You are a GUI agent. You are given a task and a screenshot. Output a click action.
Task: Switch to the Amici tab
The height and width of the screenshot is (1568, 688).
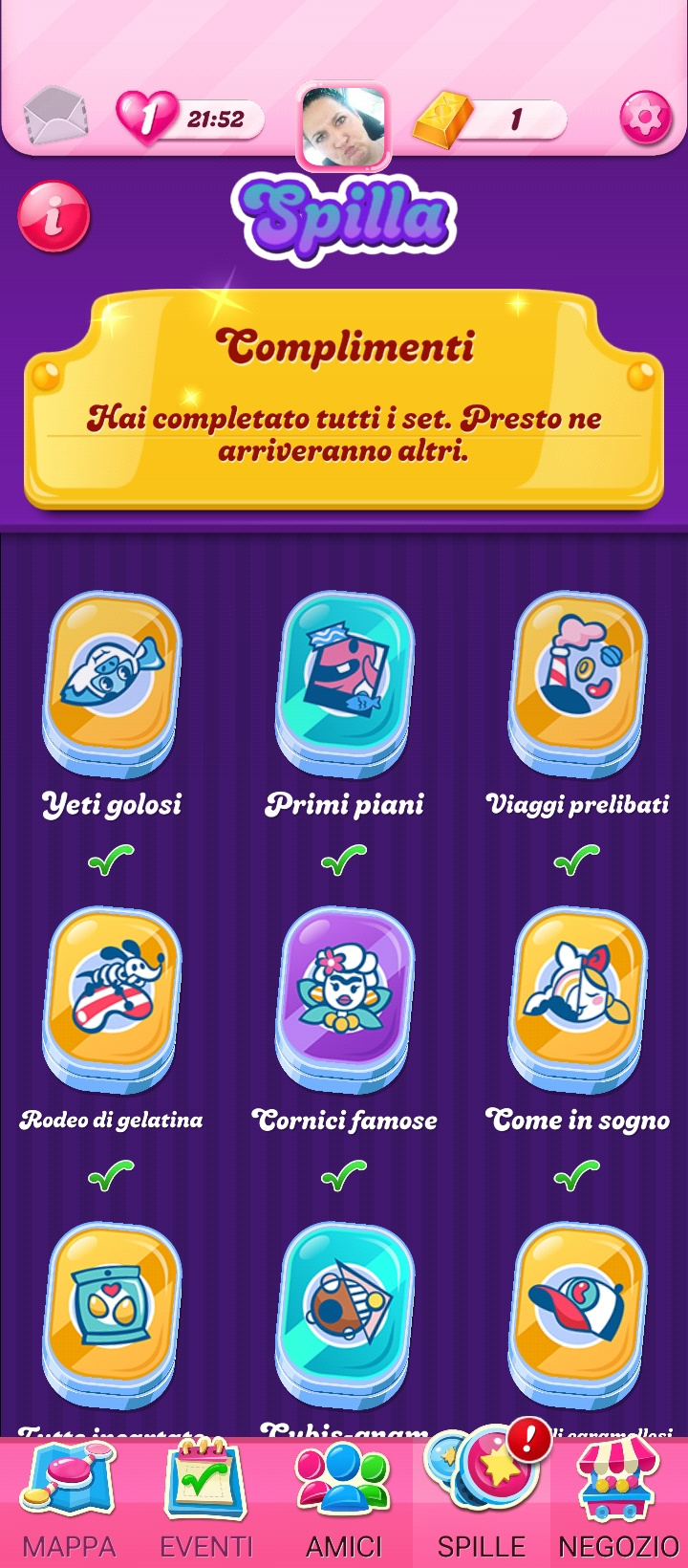(344, 1501)
